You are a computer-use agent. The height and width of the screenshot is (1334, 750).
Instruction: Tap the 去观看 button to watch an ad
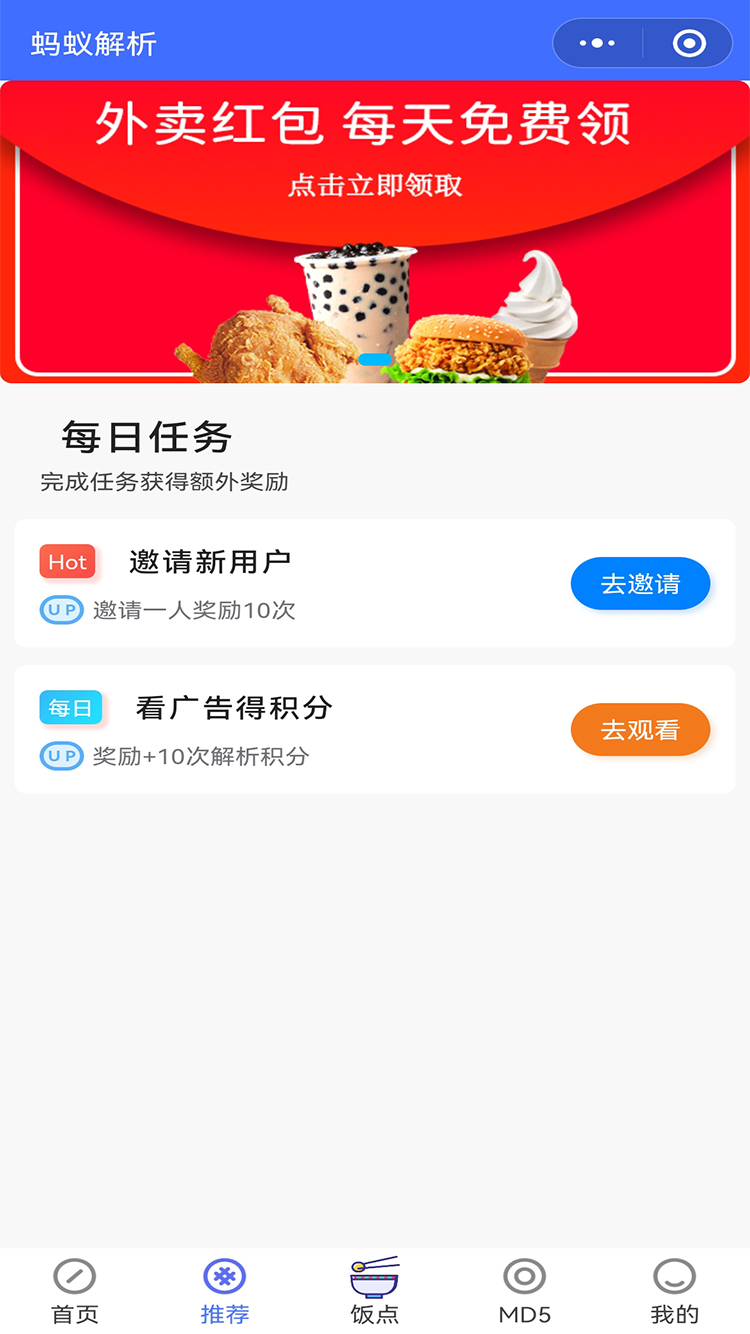coord(640,730)
